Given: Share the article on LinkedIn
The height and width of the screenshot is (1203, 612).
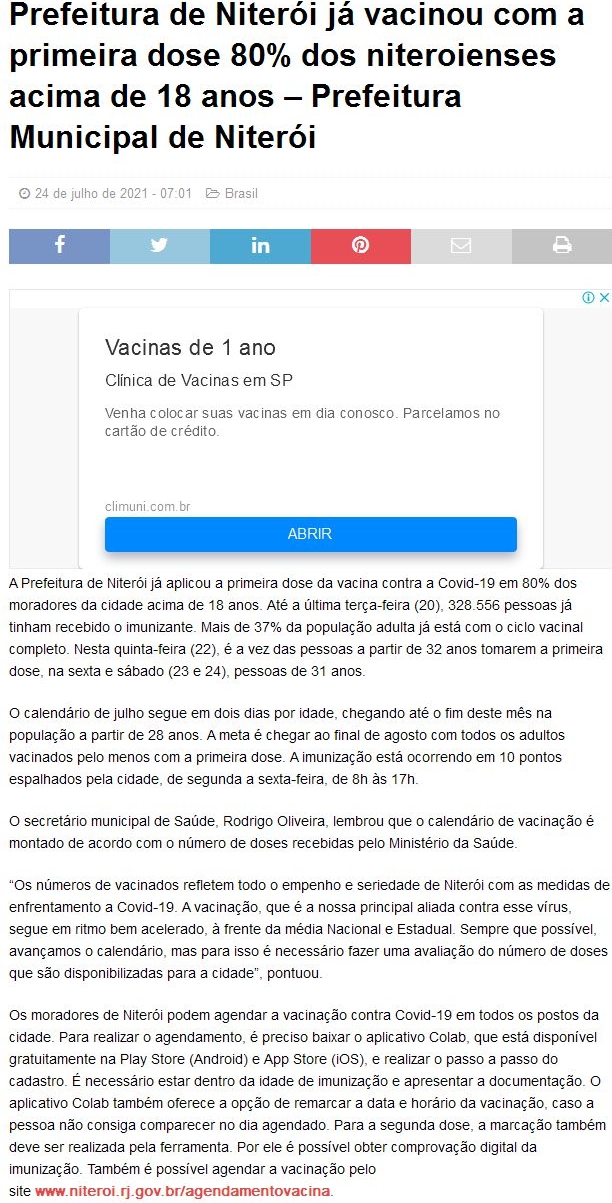Looking at the screenshot, I should 260,246.
